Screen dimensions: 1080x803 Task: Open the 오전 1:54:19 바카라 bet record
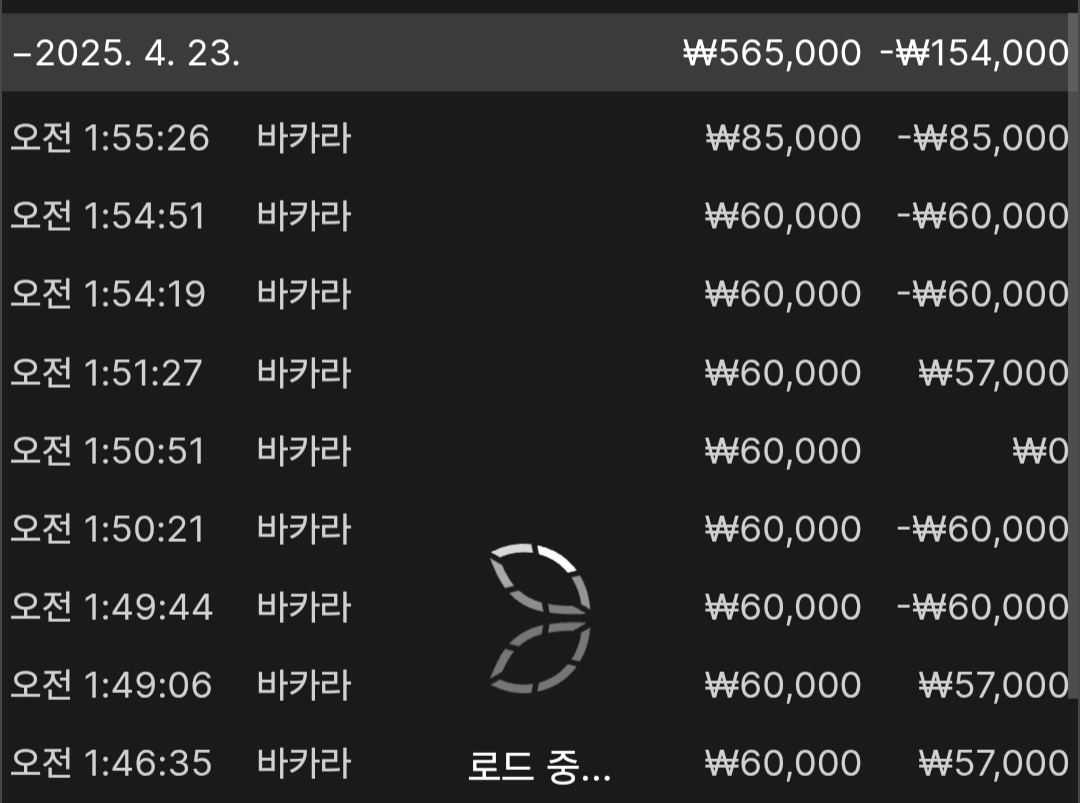tap(540, 294)
